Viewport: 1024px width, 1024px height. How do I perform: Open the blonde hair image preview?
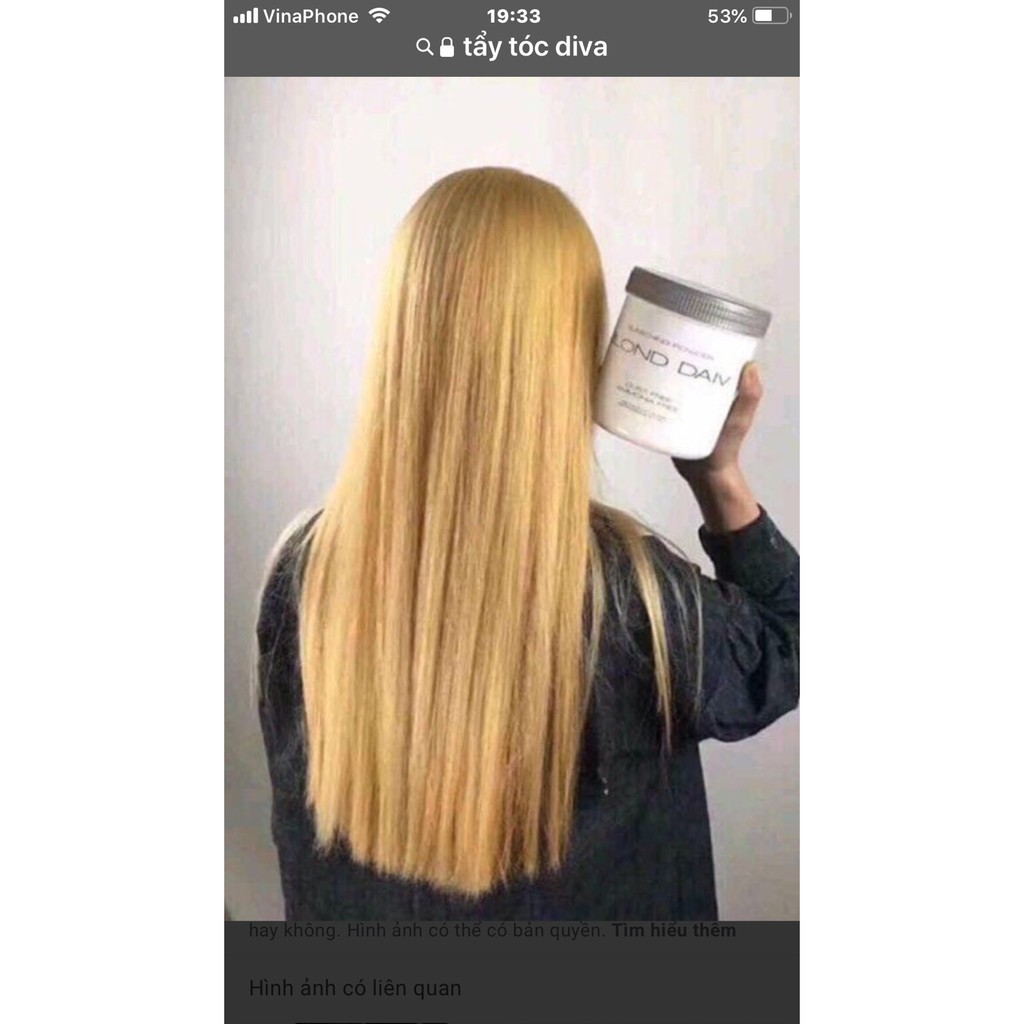coord(512,498)
